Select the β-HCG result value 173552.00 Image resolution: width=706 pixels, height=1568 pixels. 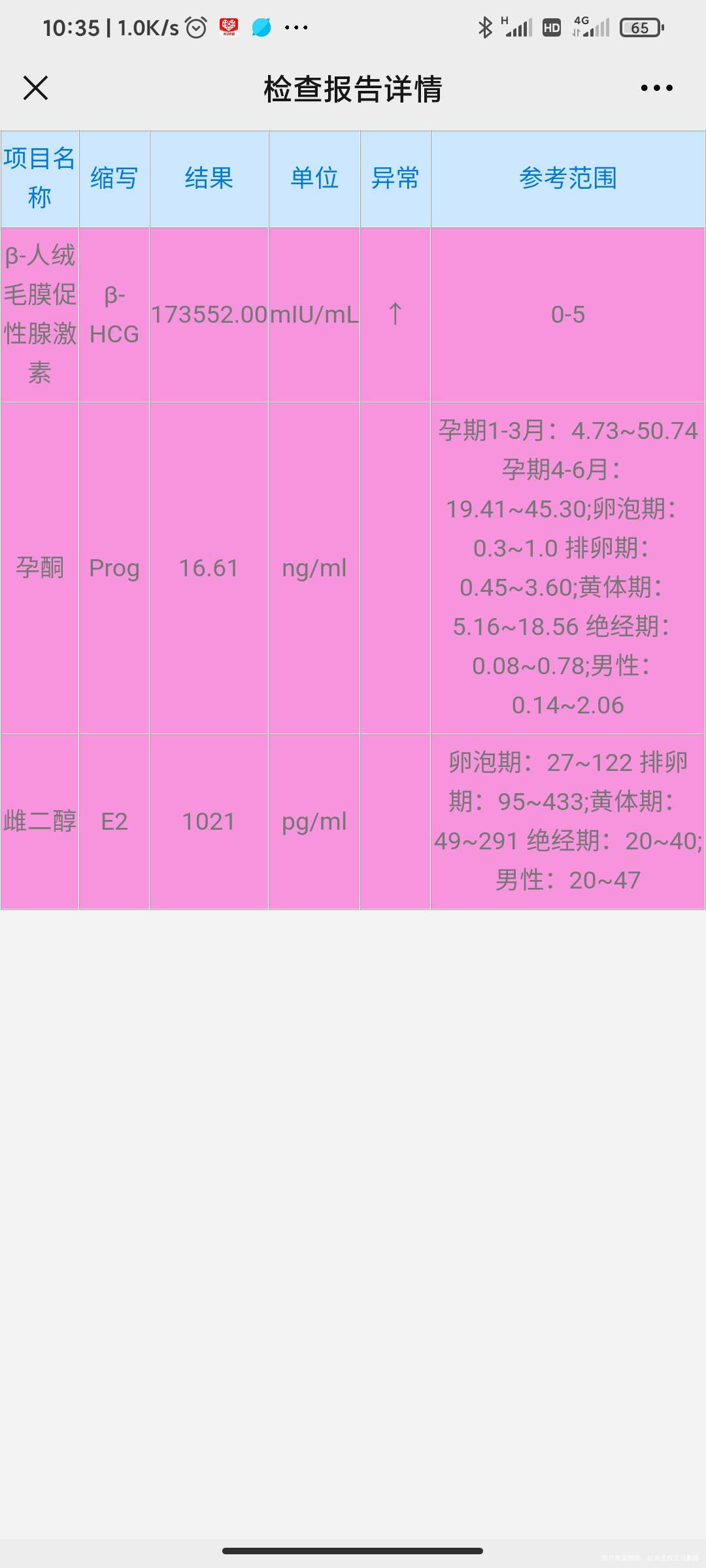[209, 315]
